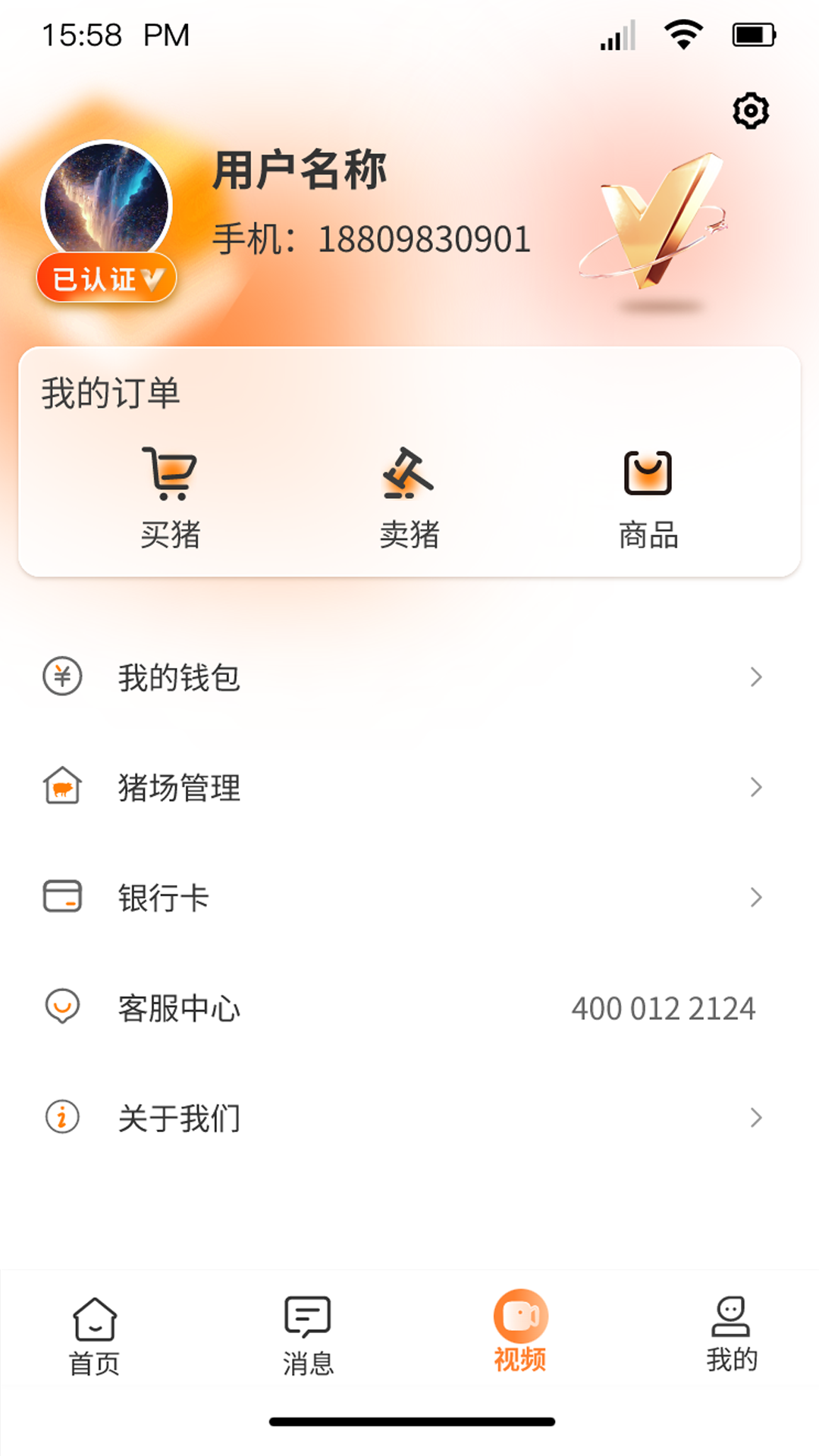Screen dimensions: 819x1456
Task: Click the 关于我们 info icon
Action: tap(63, 1118)
